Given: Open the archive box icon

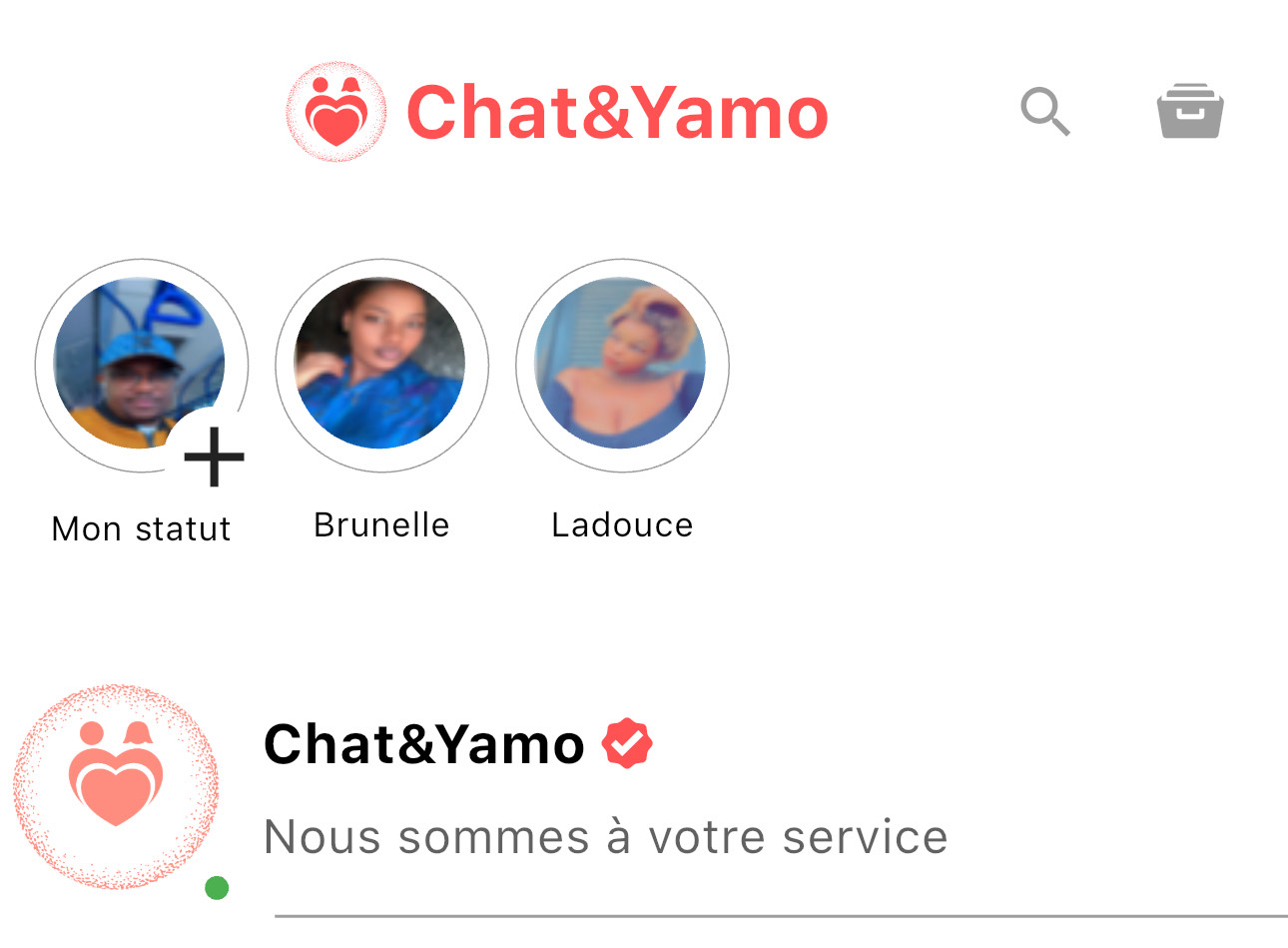Looking at the screenshot, I should tap(1189, 111).
